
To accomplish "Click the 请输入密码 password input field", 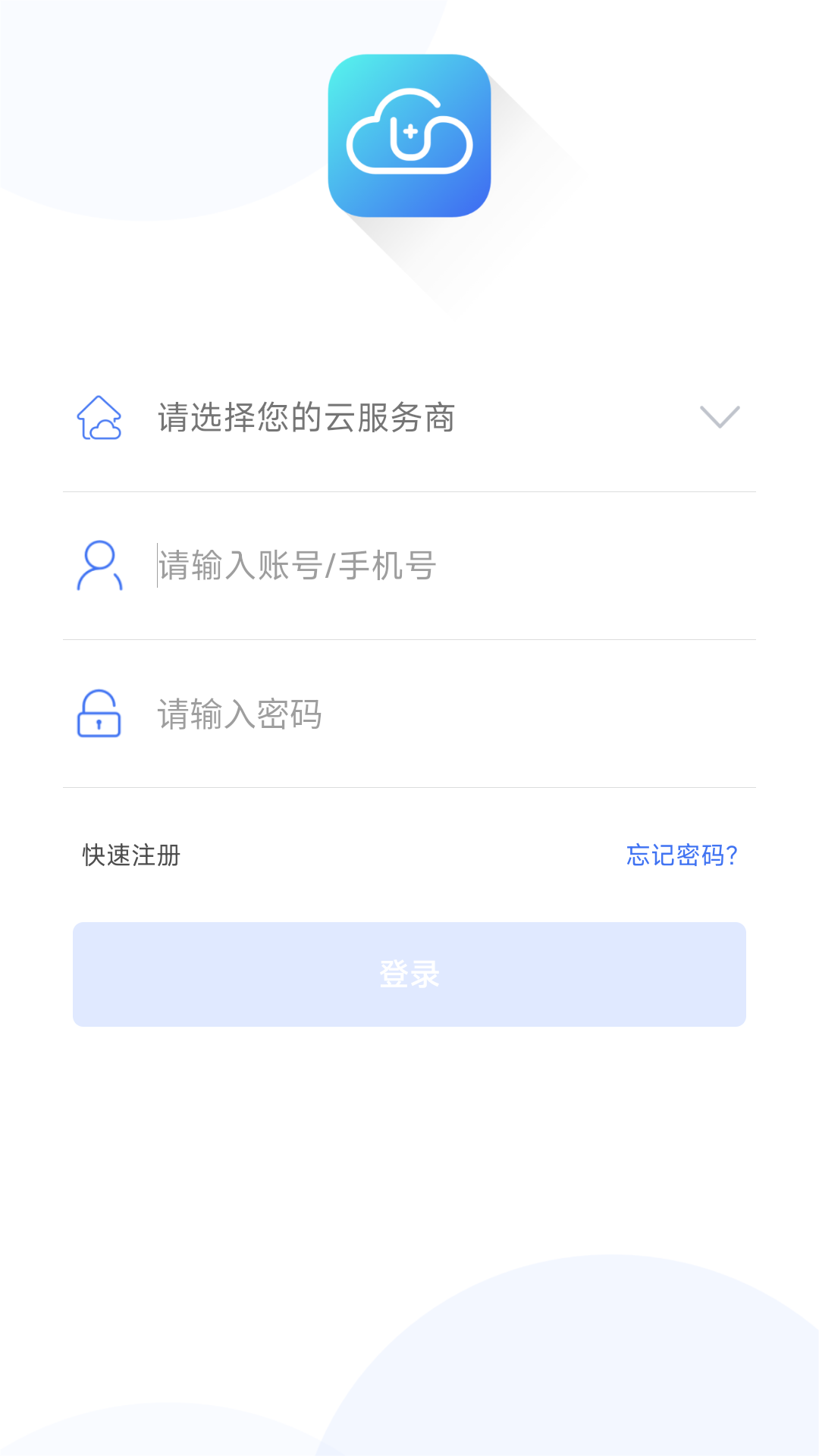I will (379, 716).
